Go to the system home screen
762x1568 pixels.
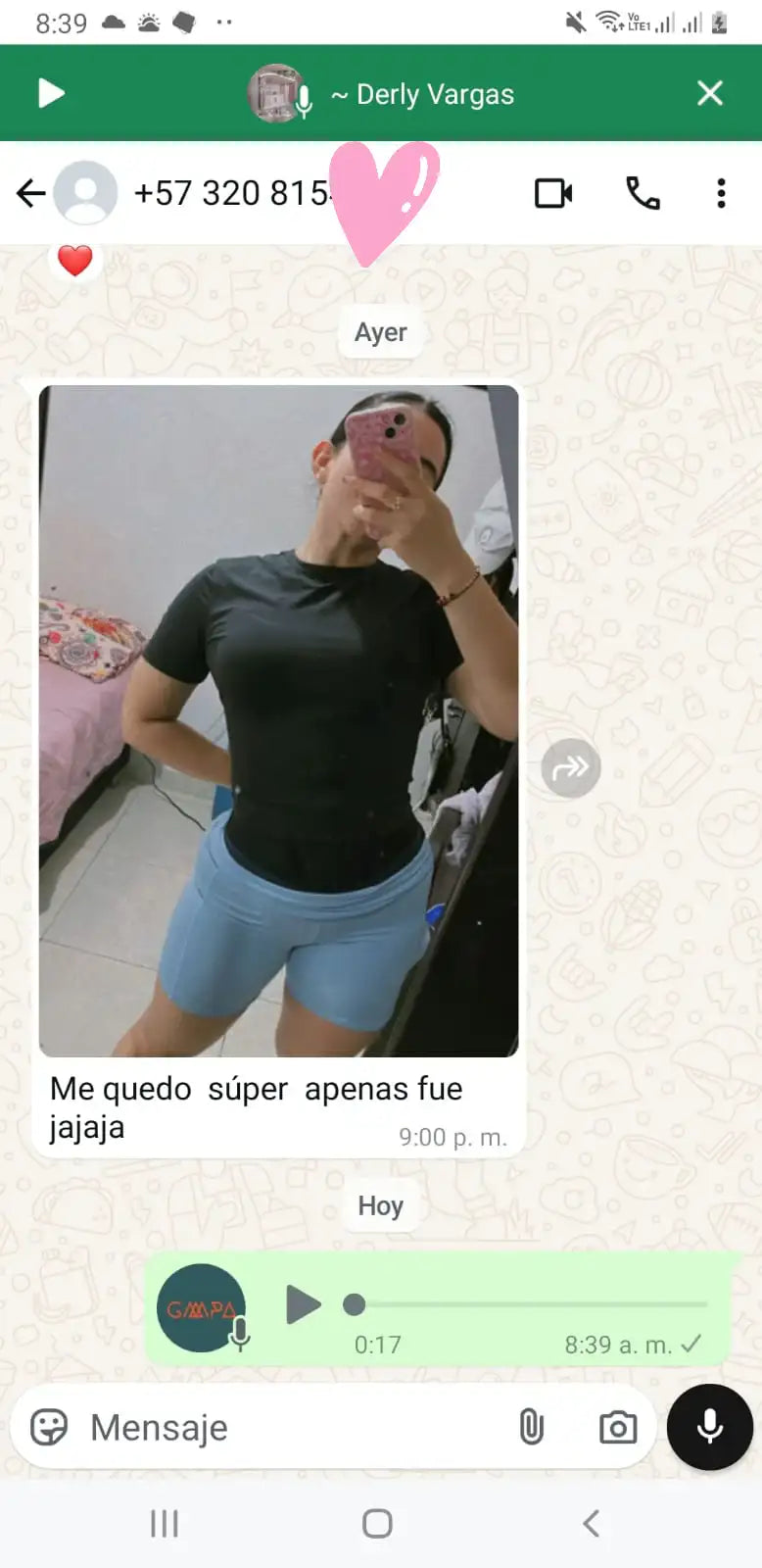click(377, 1523)
